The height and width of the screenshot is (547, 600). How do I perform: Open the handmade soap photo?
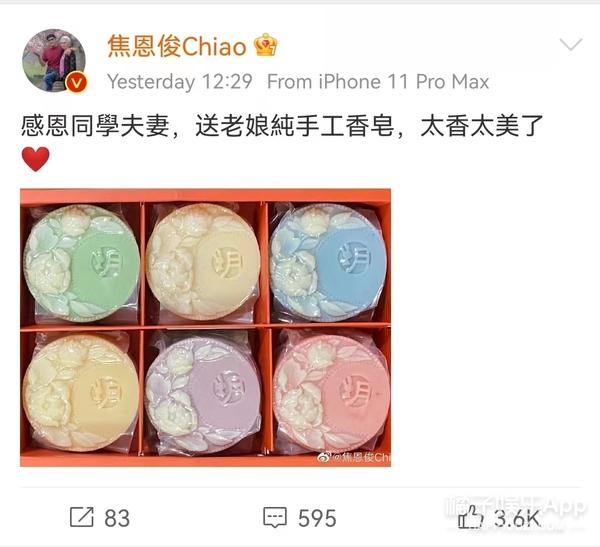pos(205,327)
